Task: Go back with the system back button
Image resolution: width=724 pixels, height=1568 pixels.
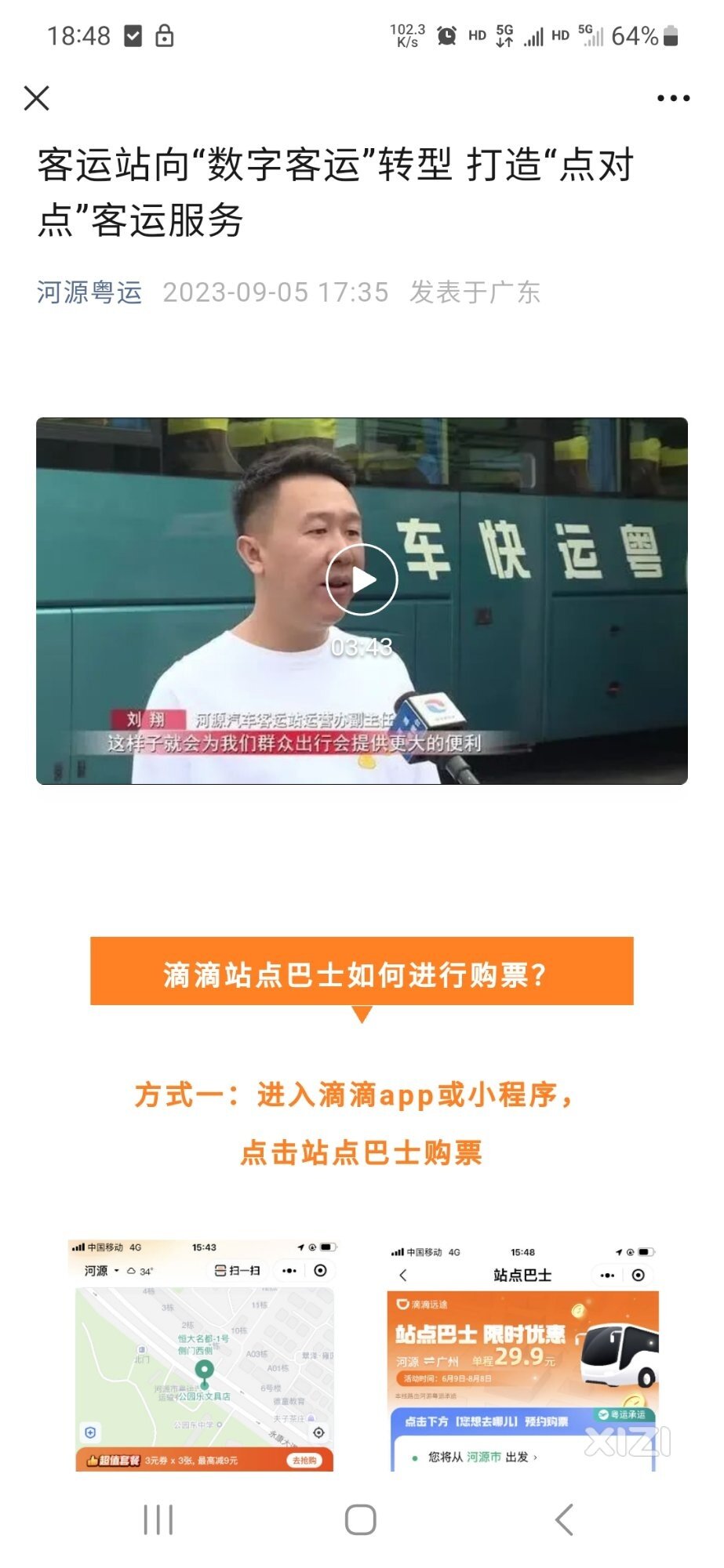Action: coord(563,1519)
